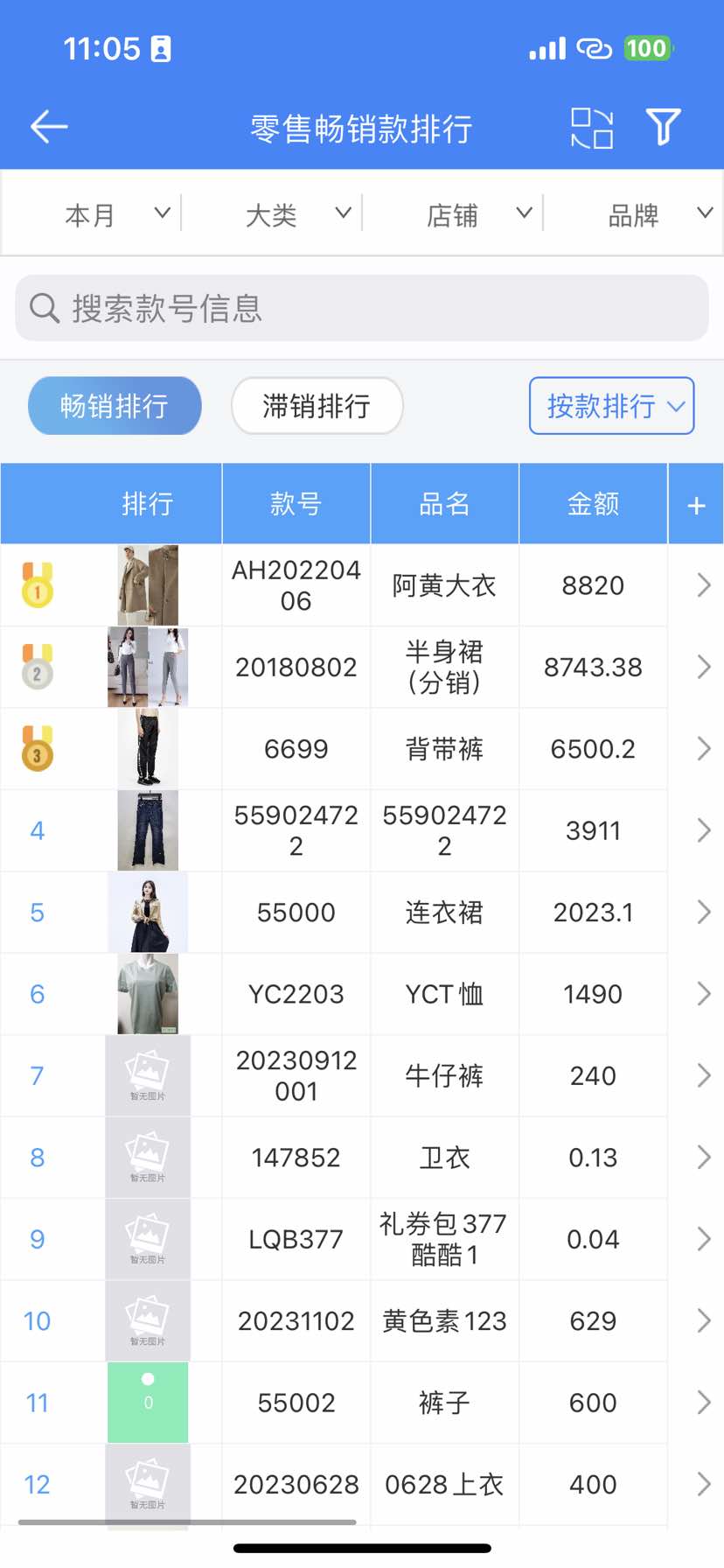This screenshot has width=724, height=1568.
Task: Open the filter funnel icon
Action: point(663,128)
